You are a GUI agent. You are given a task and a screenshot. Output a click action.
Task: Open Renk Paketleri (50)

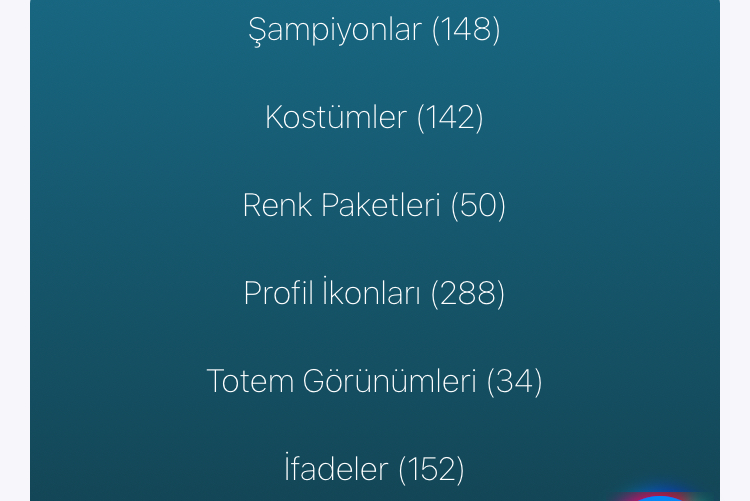click(x=375, y=205)
